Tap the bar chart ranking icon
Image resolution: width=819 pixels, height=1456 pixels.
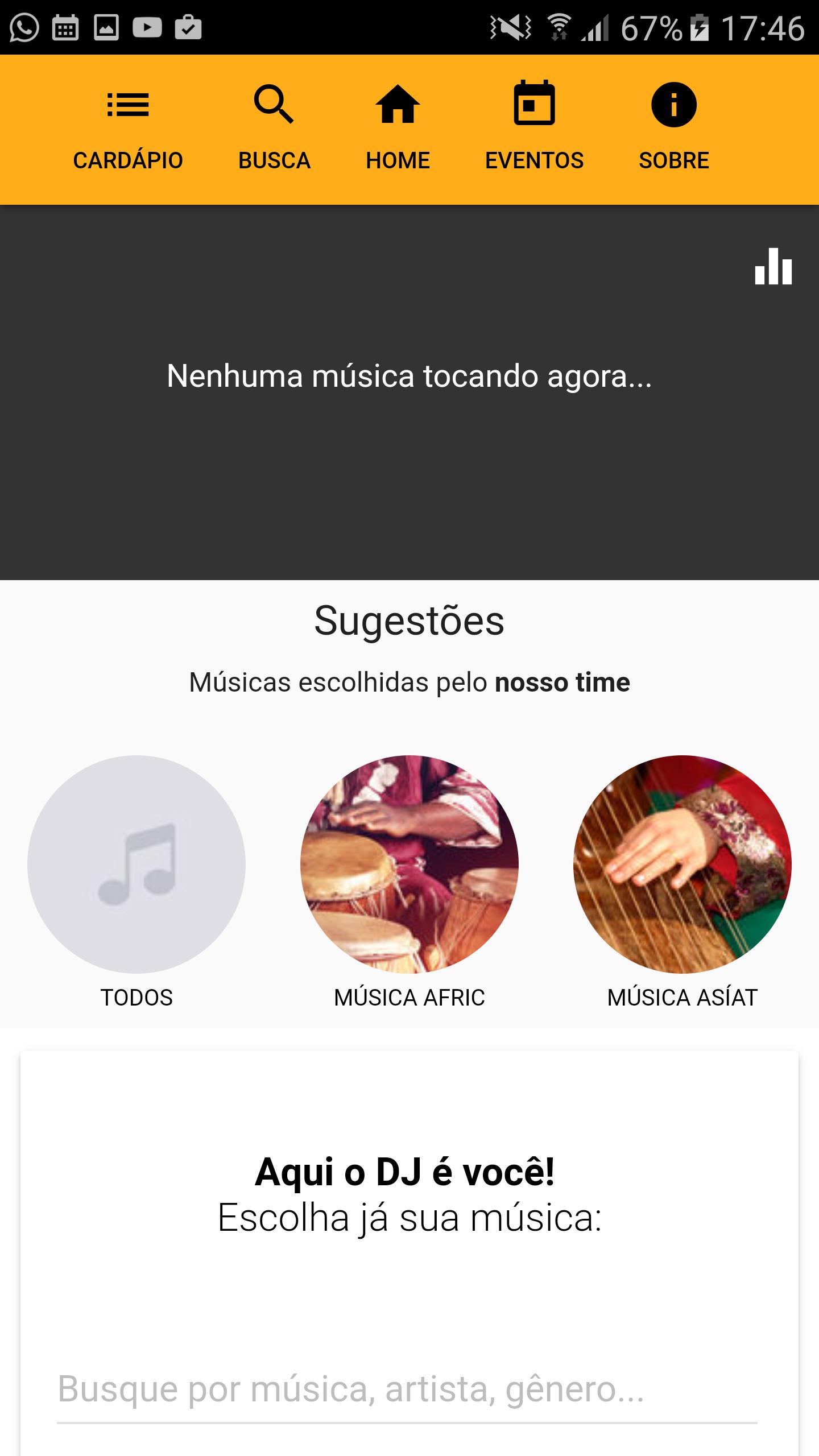pyautogui.click(x=773, y=266)
